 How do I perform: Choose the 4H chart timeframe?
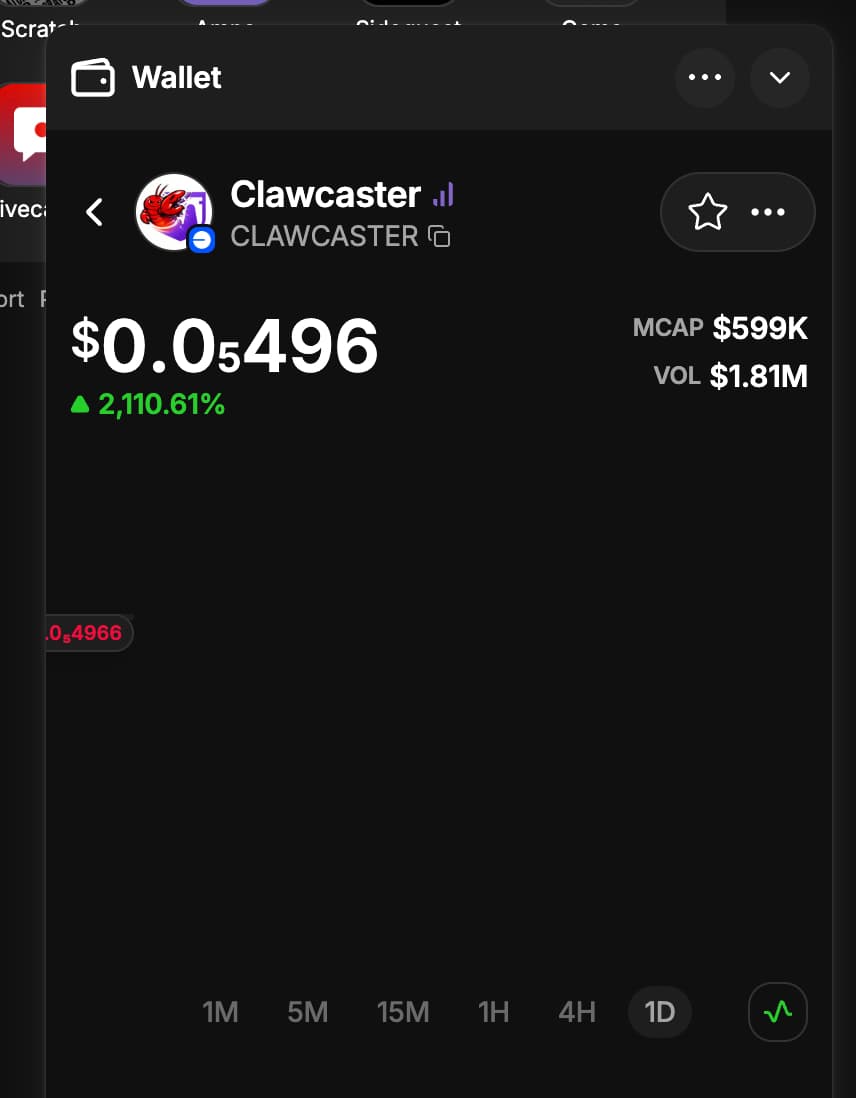tap(577, 1012)
